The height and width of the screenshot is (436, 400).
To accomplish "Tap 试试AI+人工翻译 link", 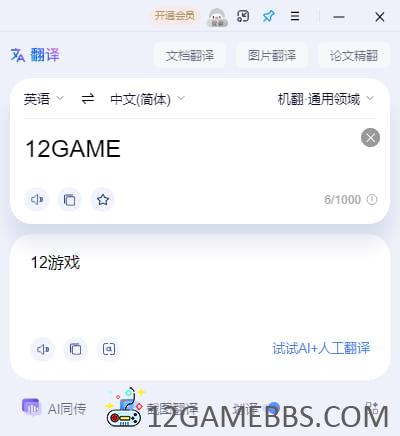I will pyautogui.click(x=321, y=348).
